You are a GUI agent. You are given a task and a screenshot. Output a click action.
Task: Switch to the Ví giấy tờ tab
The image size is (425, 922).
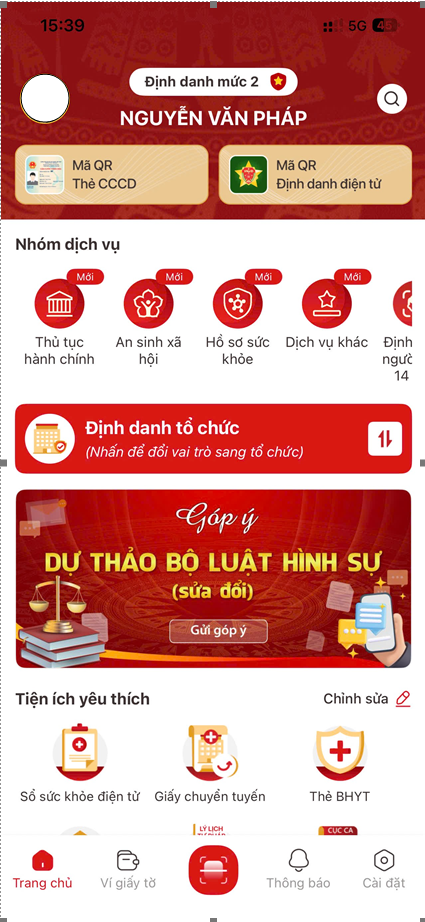128,870
